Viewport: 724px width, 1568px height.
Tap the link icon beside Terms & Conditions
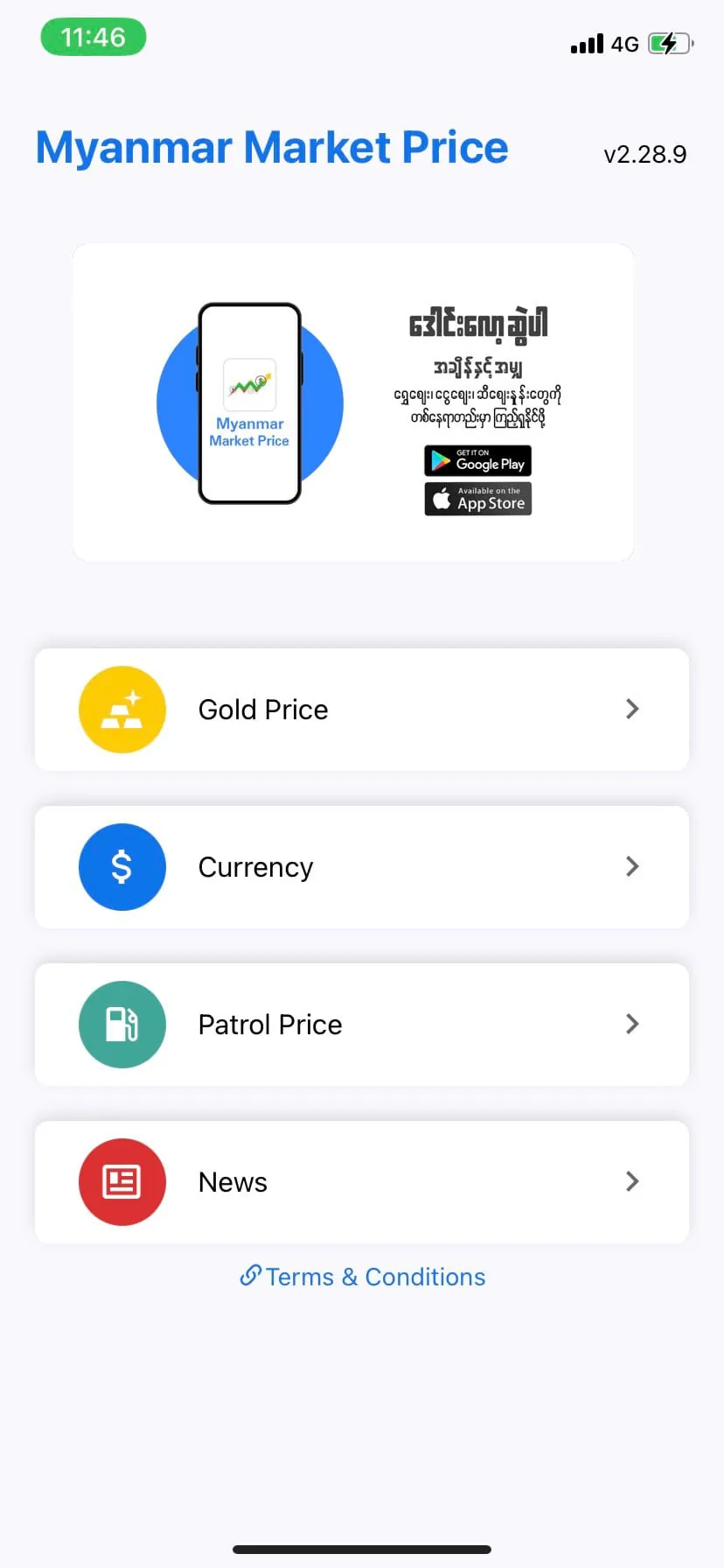point(249,1276)
